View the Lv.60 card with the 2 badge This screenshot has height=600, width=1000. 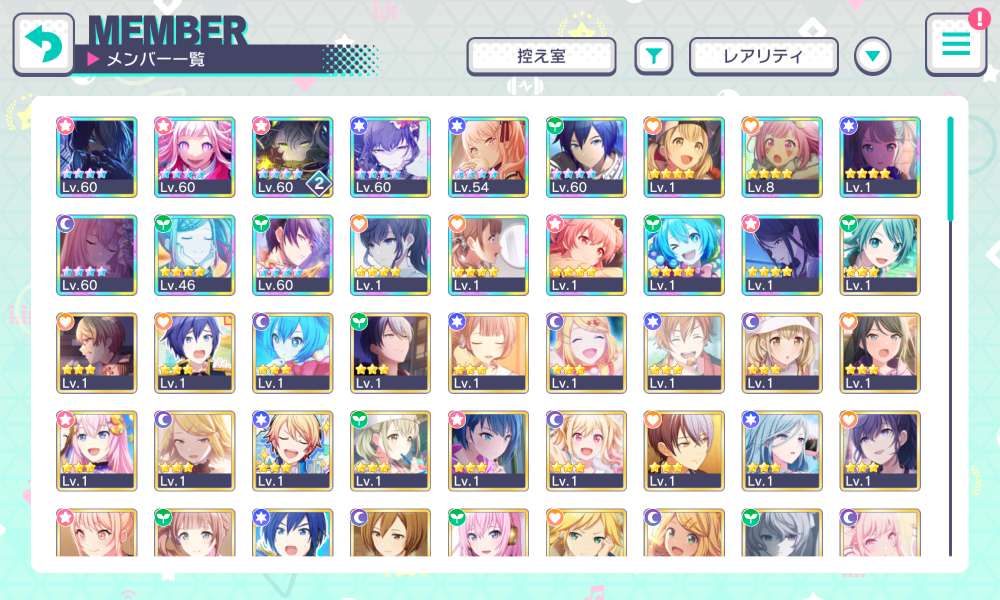coord(292,156)
